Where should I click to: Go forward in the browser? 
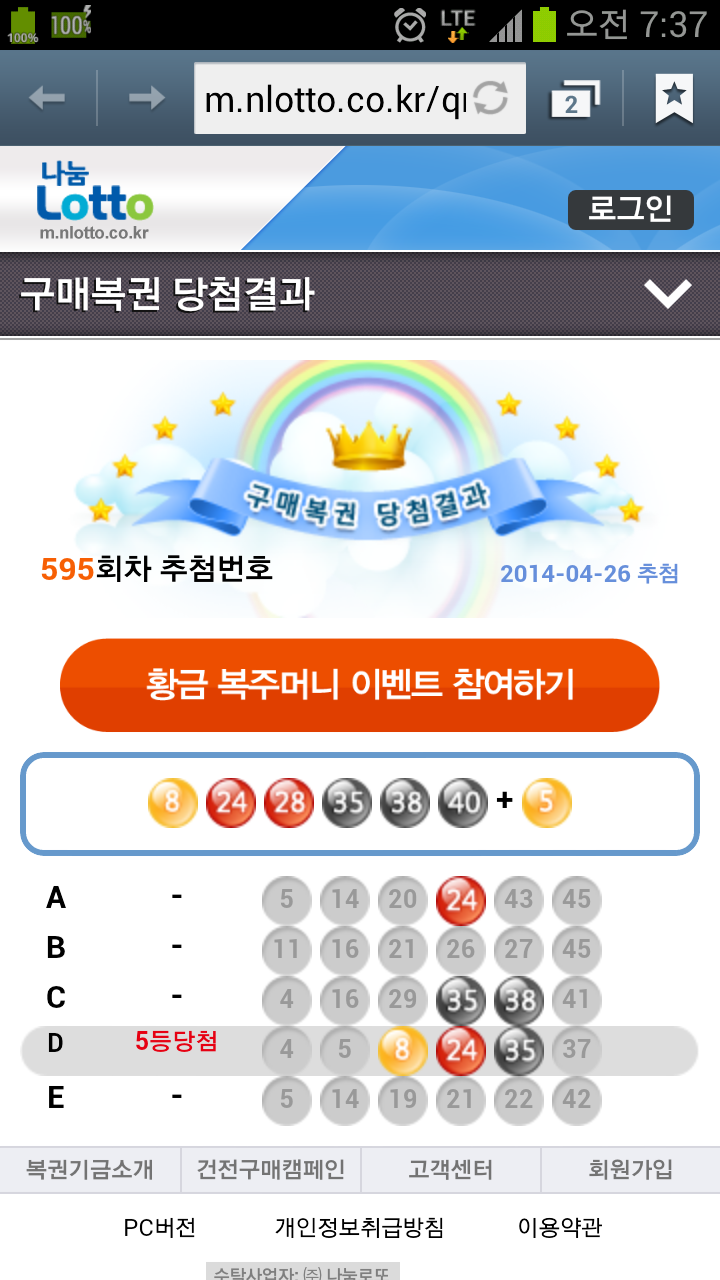pos(147,98)
